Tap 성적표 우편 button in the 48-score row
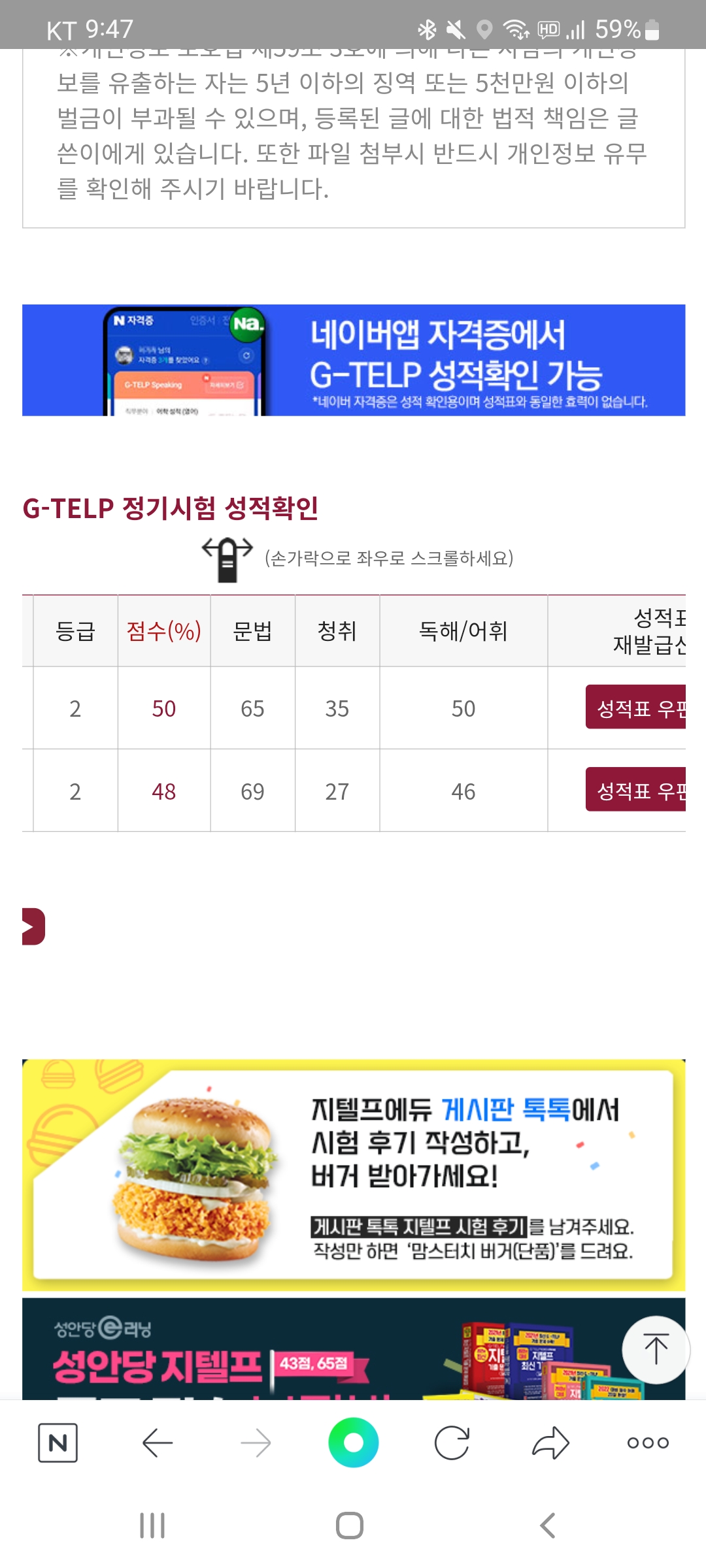 tap(635, 789)
